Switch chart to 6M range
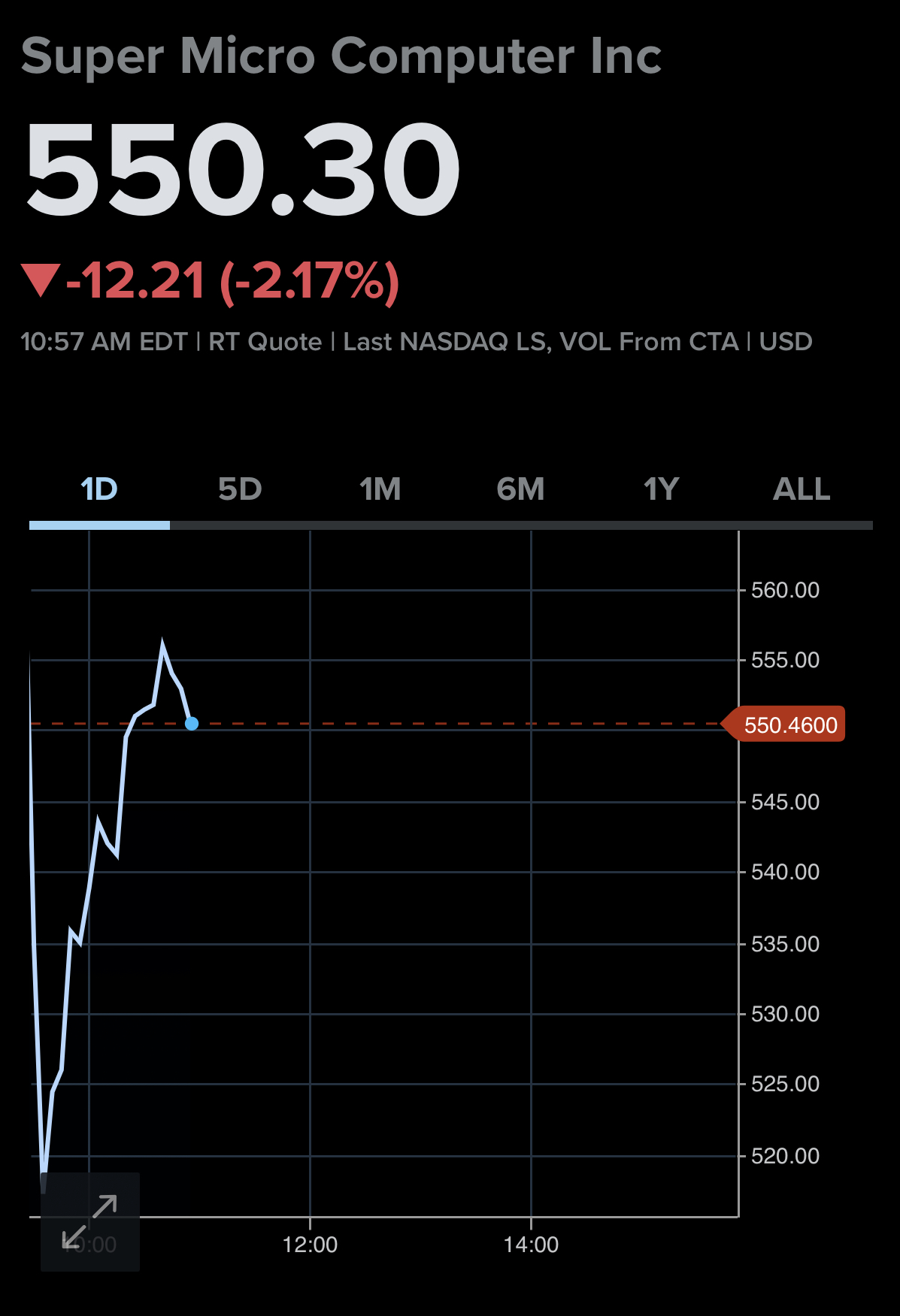This screenshot has height=1316, width=900. click(520, 490)
